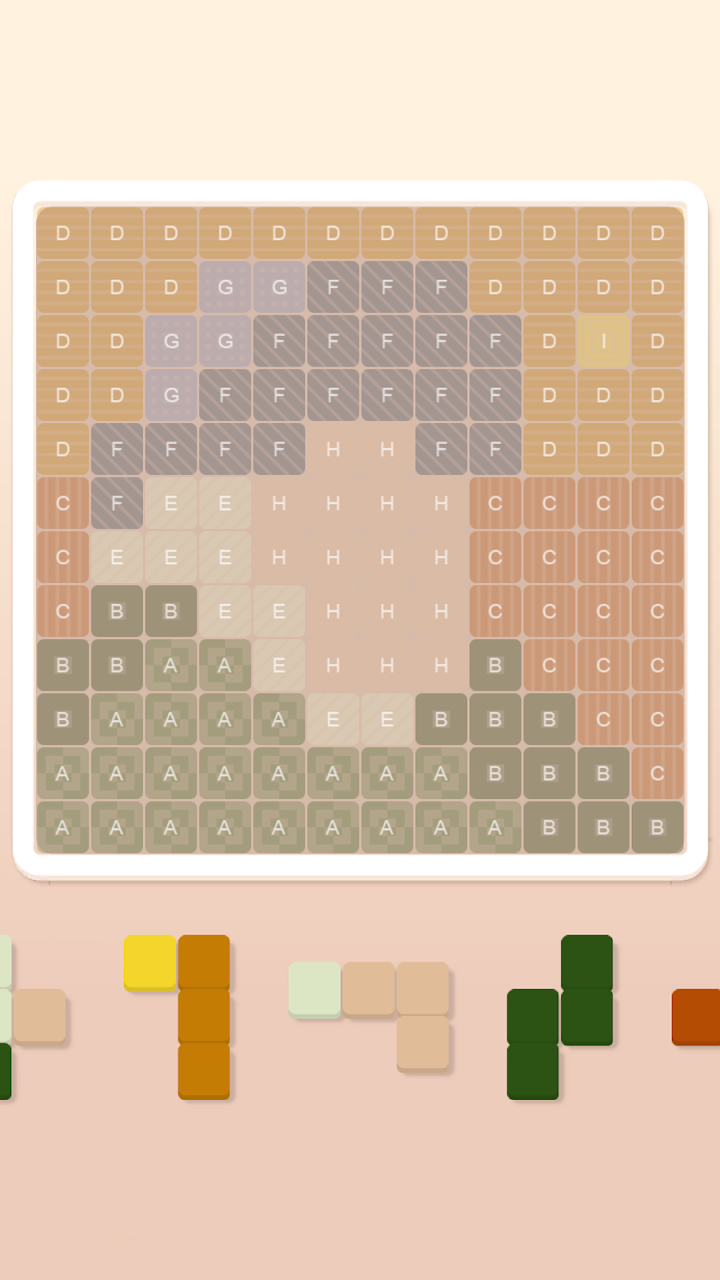
Task: Select the yellow and orange block piece
Action: [204, 1015]
